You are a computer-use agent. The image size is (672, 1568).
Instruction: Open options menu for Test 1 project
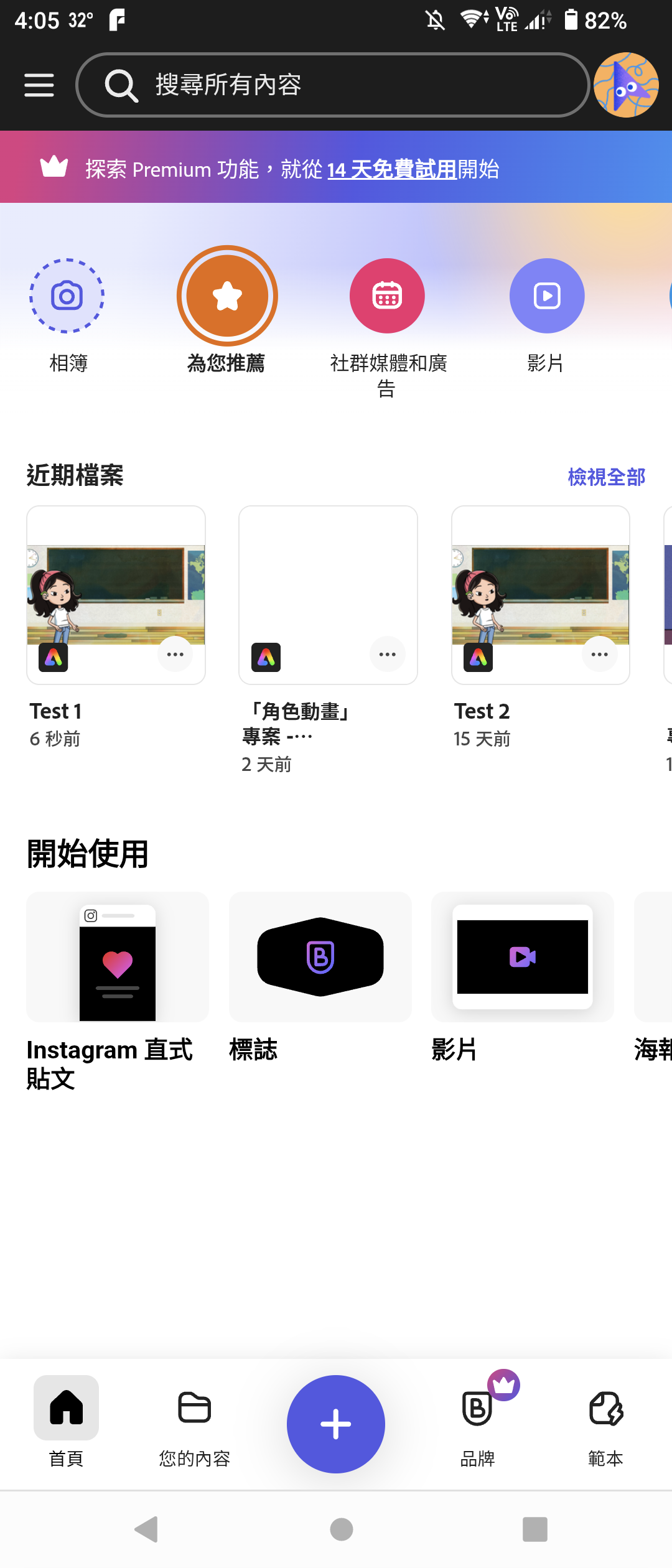175,654
